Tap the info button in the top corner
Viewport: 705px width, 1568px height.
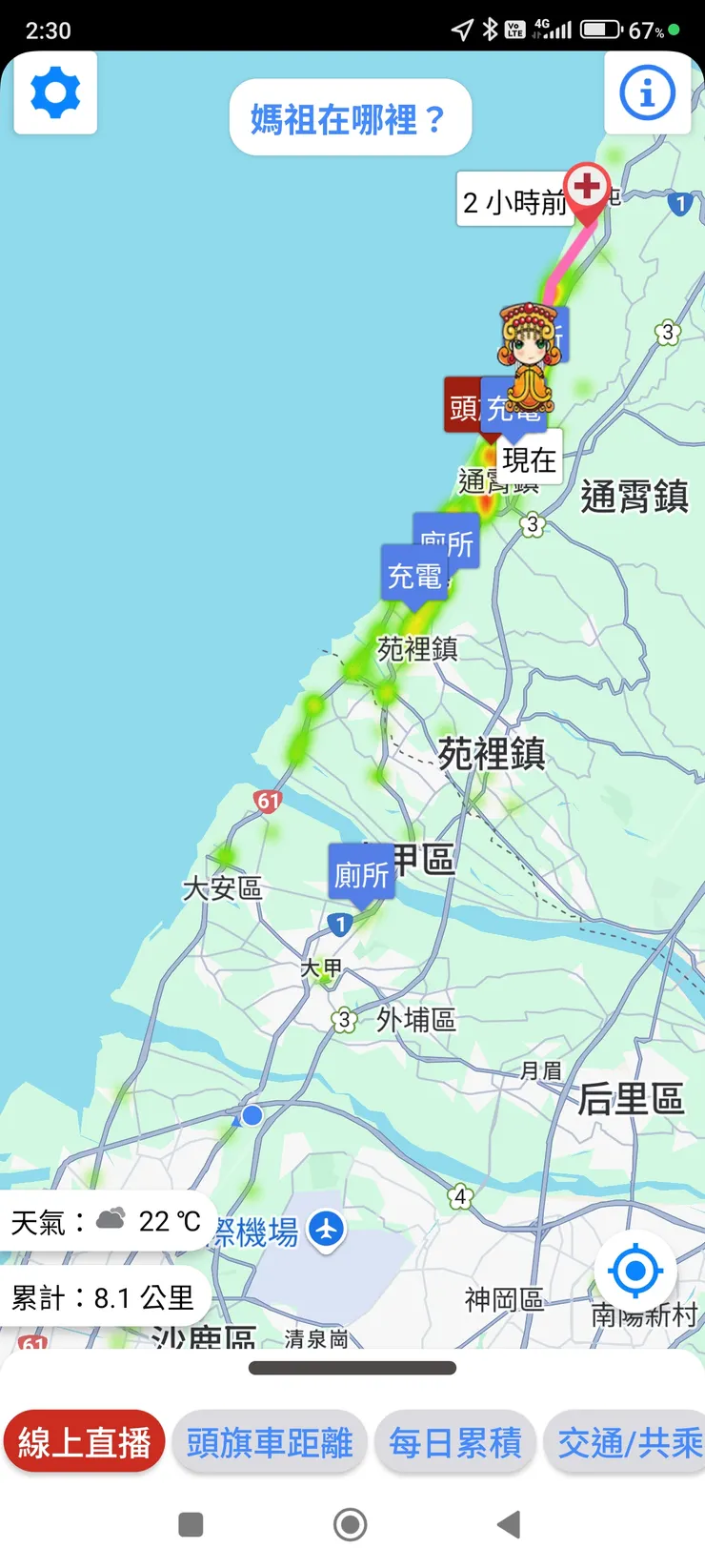point(648,92)
